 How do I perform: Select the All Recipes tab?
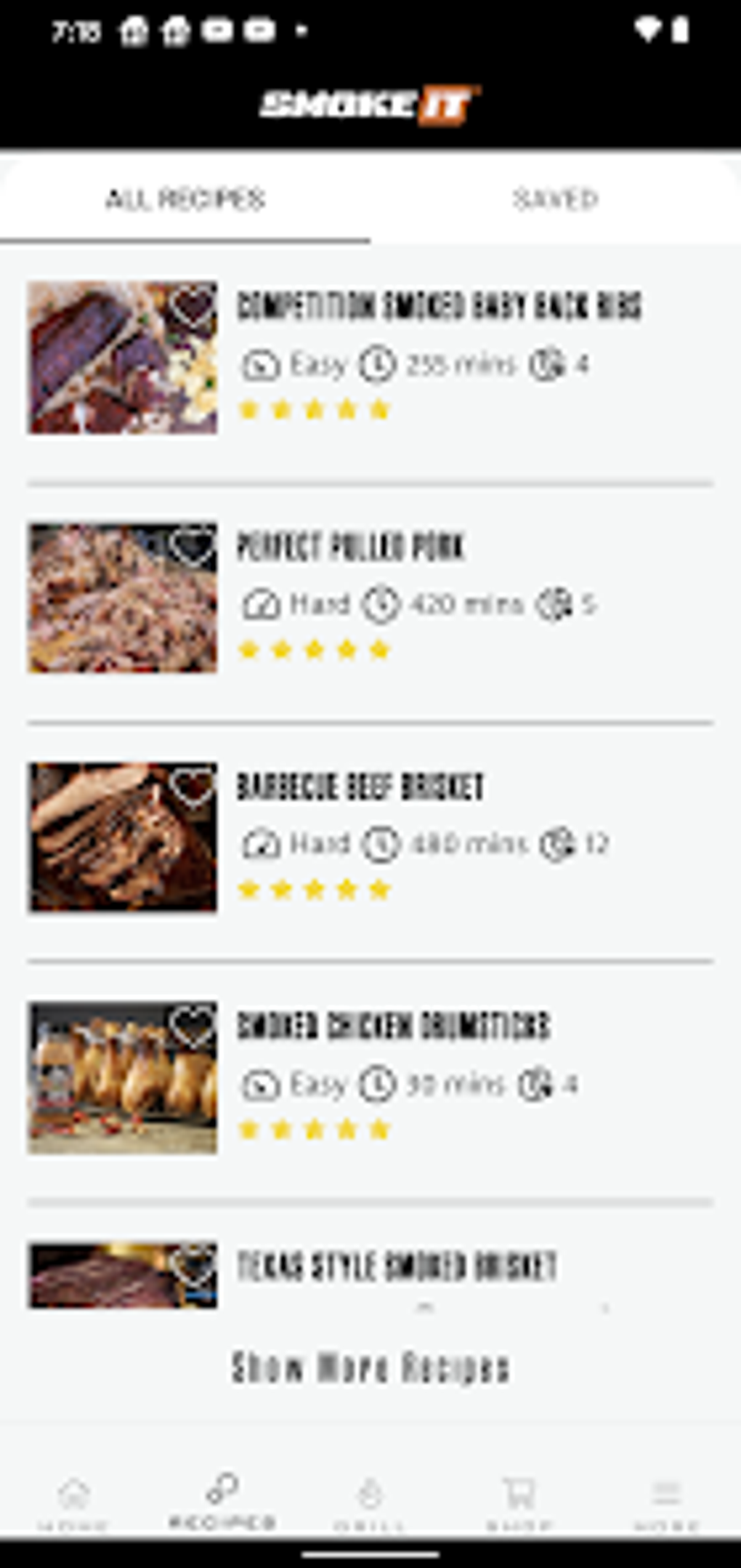click(185, 198)
